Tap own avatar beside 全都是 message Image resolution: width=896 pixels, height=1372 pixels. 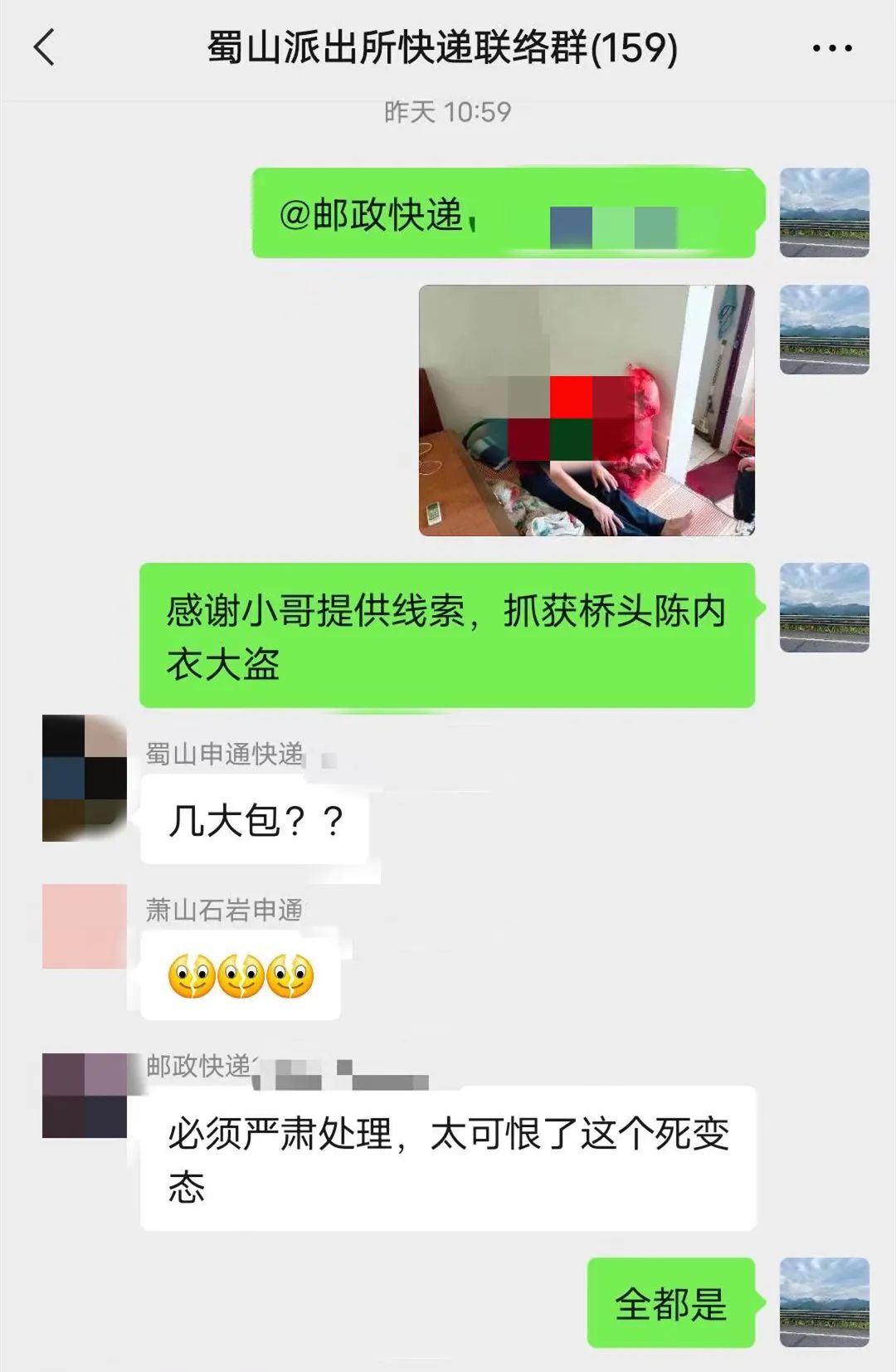(824, 1301)
